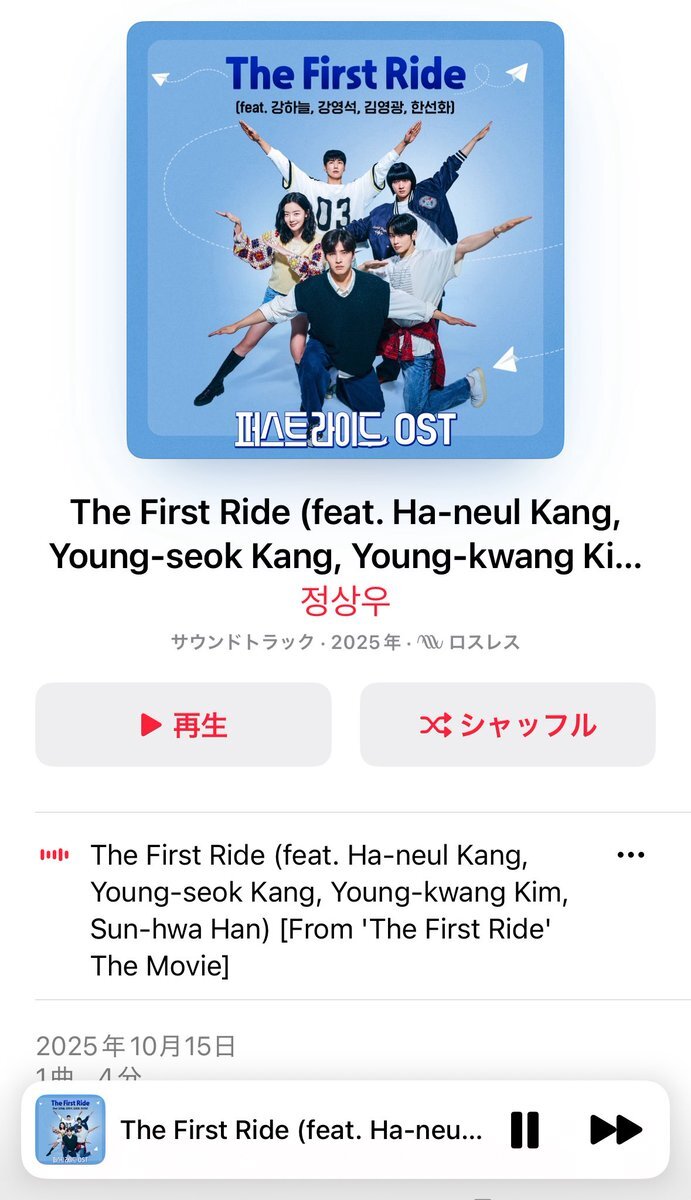Select The First Ride track row
Viewport: 691px width, 1200px height.
tap(345, 909)
